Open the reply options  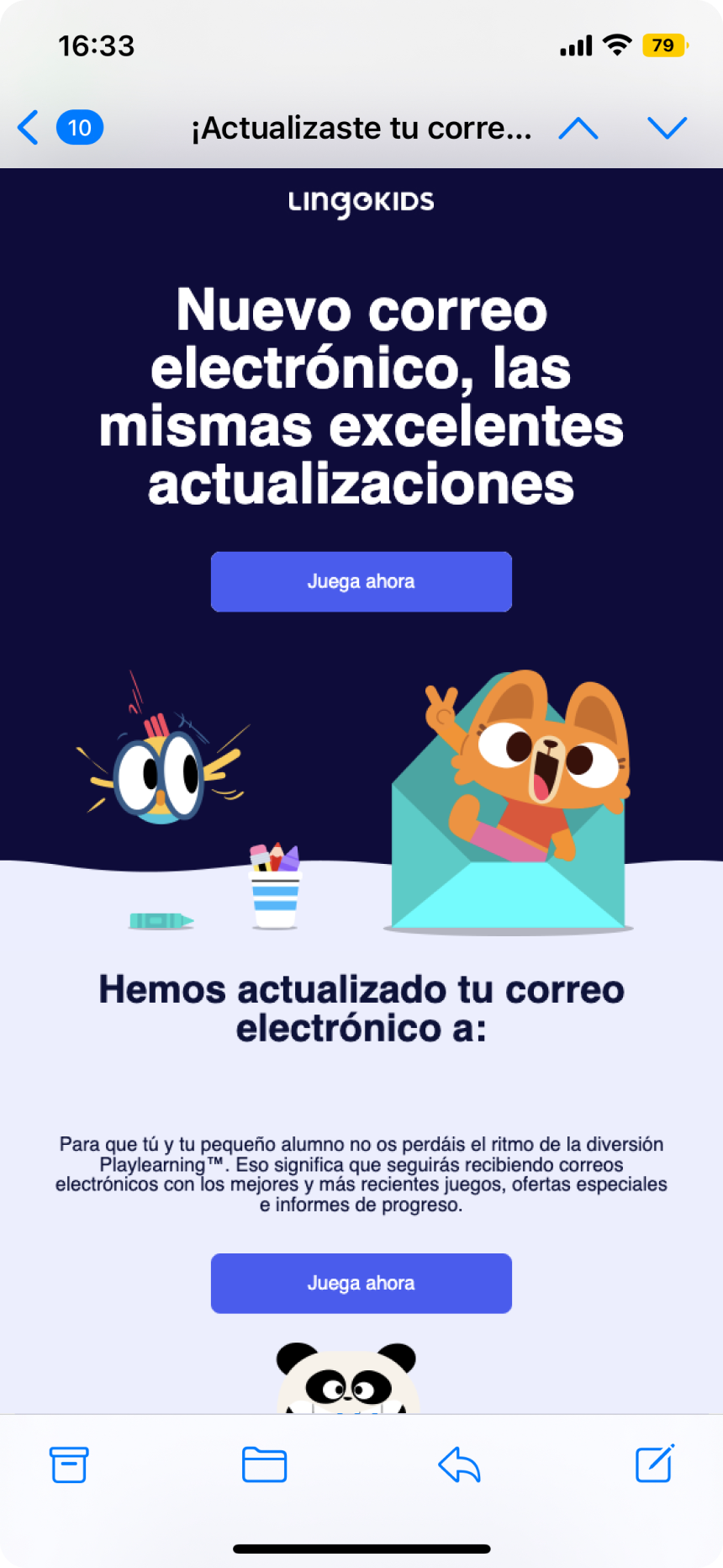459,1465
